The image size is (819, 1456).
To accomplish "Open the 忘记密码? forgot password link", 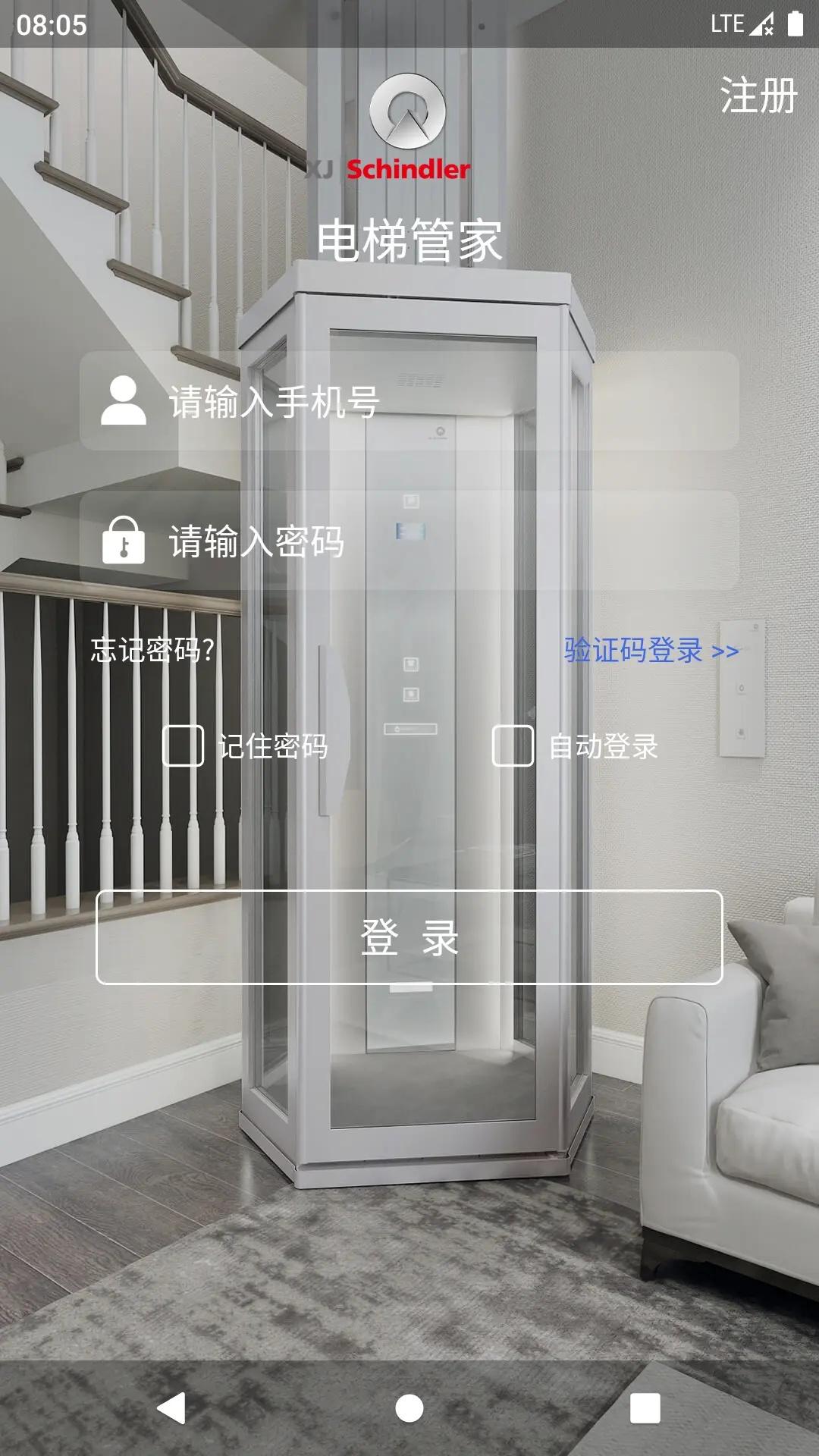I will click(x=152, y=650).
